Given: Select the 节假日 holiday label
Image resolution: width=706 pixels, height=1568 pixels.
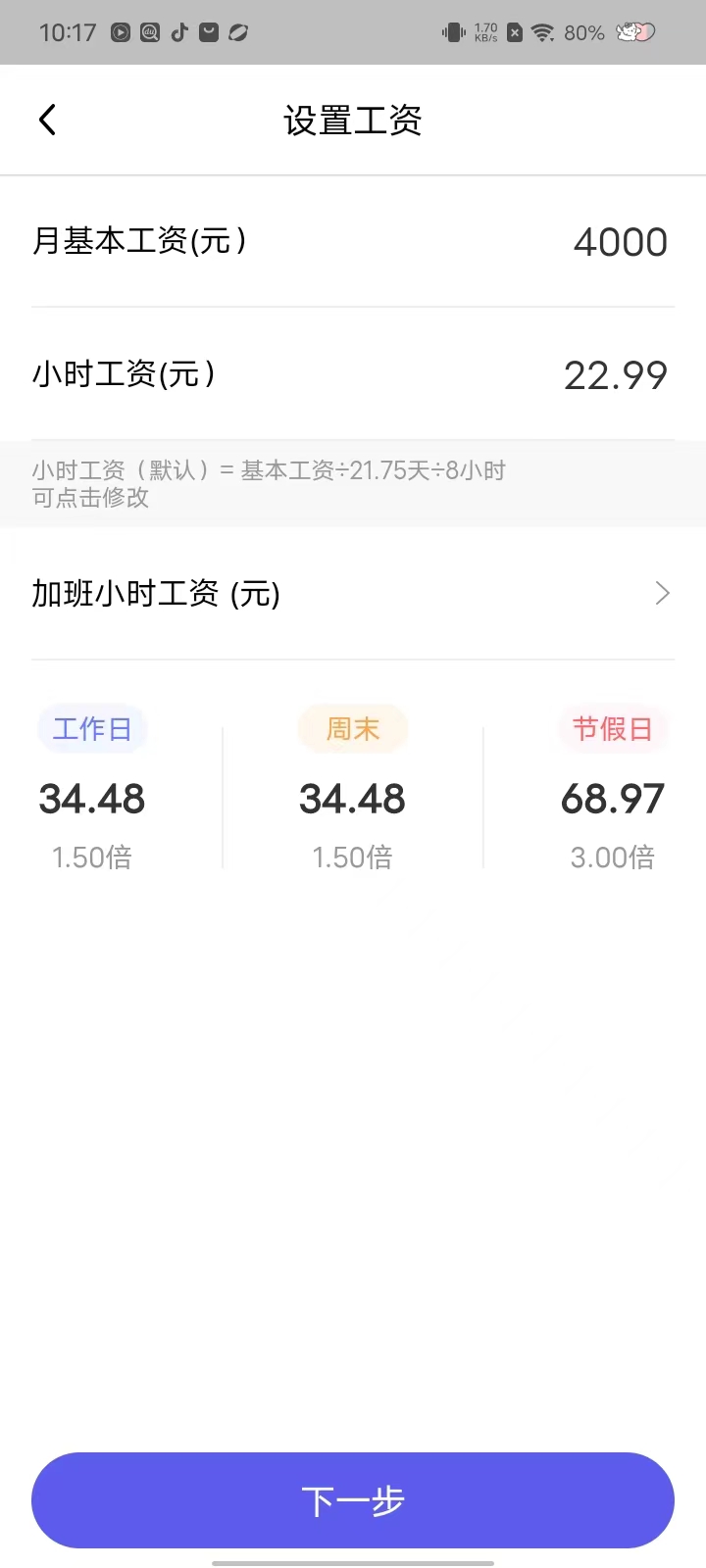Looking at the screenshot, I should point(613,729).
